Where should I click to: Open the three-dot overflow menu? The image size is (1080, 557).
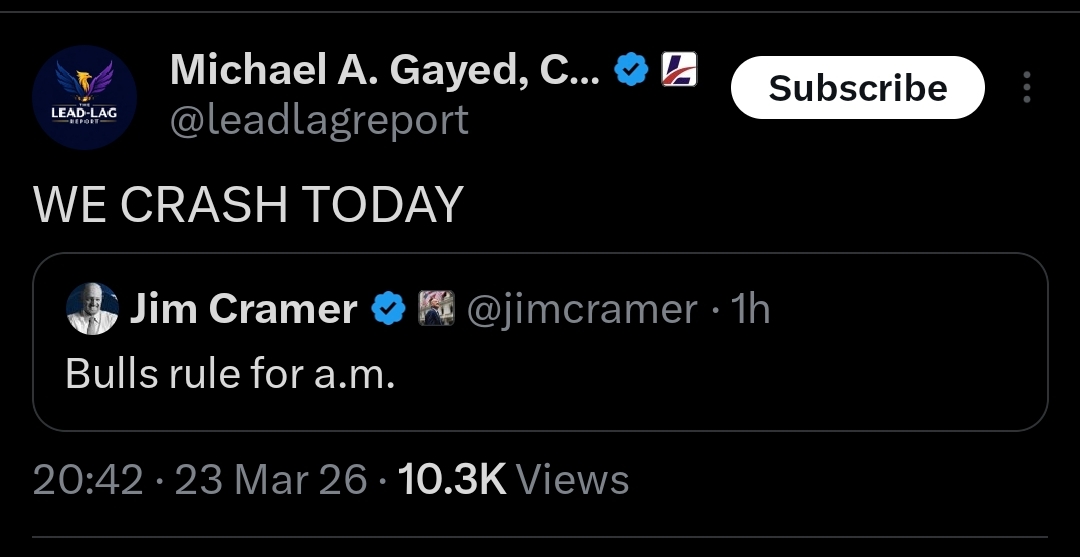(1026, 88)
